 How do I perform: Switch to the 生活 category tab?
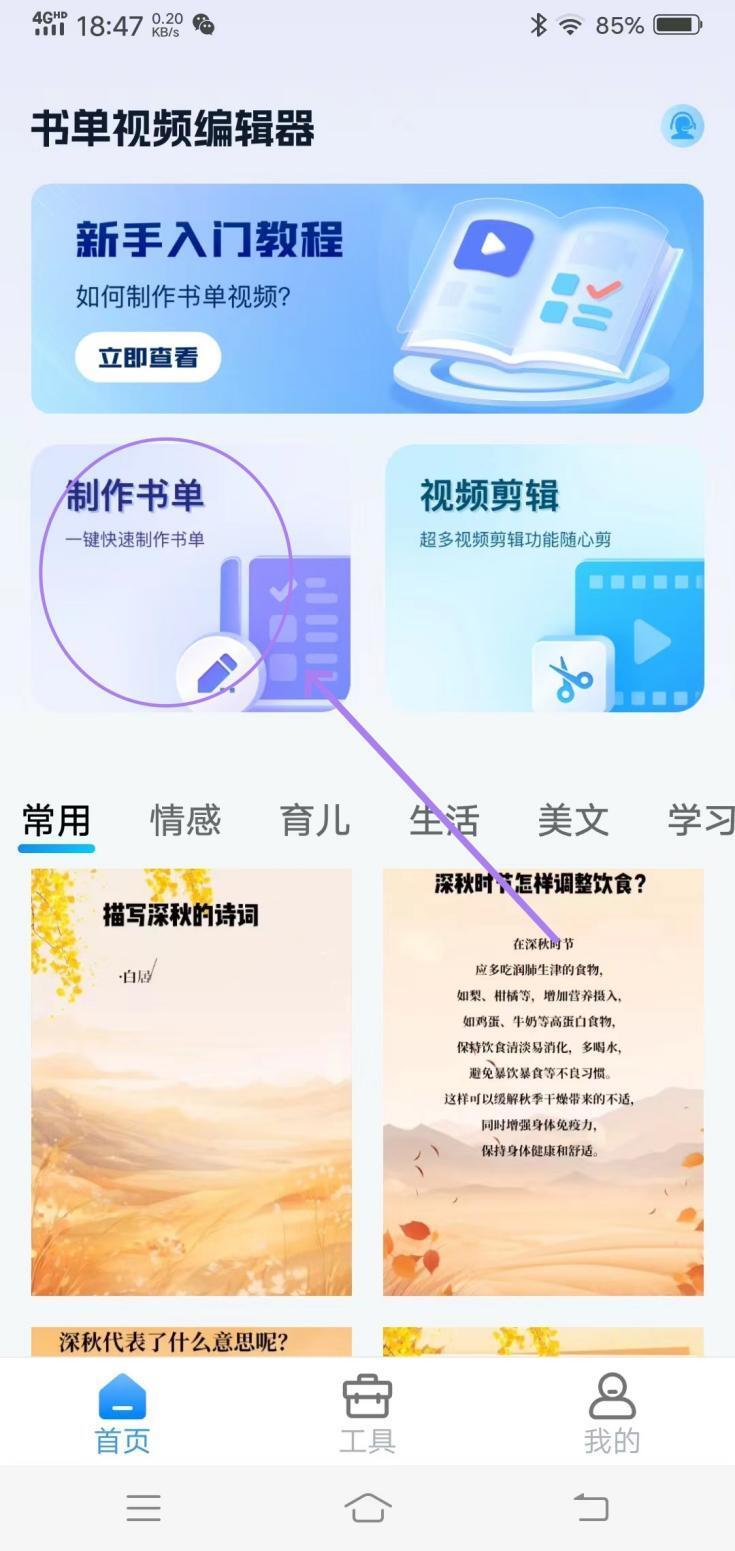coord(444,821)
